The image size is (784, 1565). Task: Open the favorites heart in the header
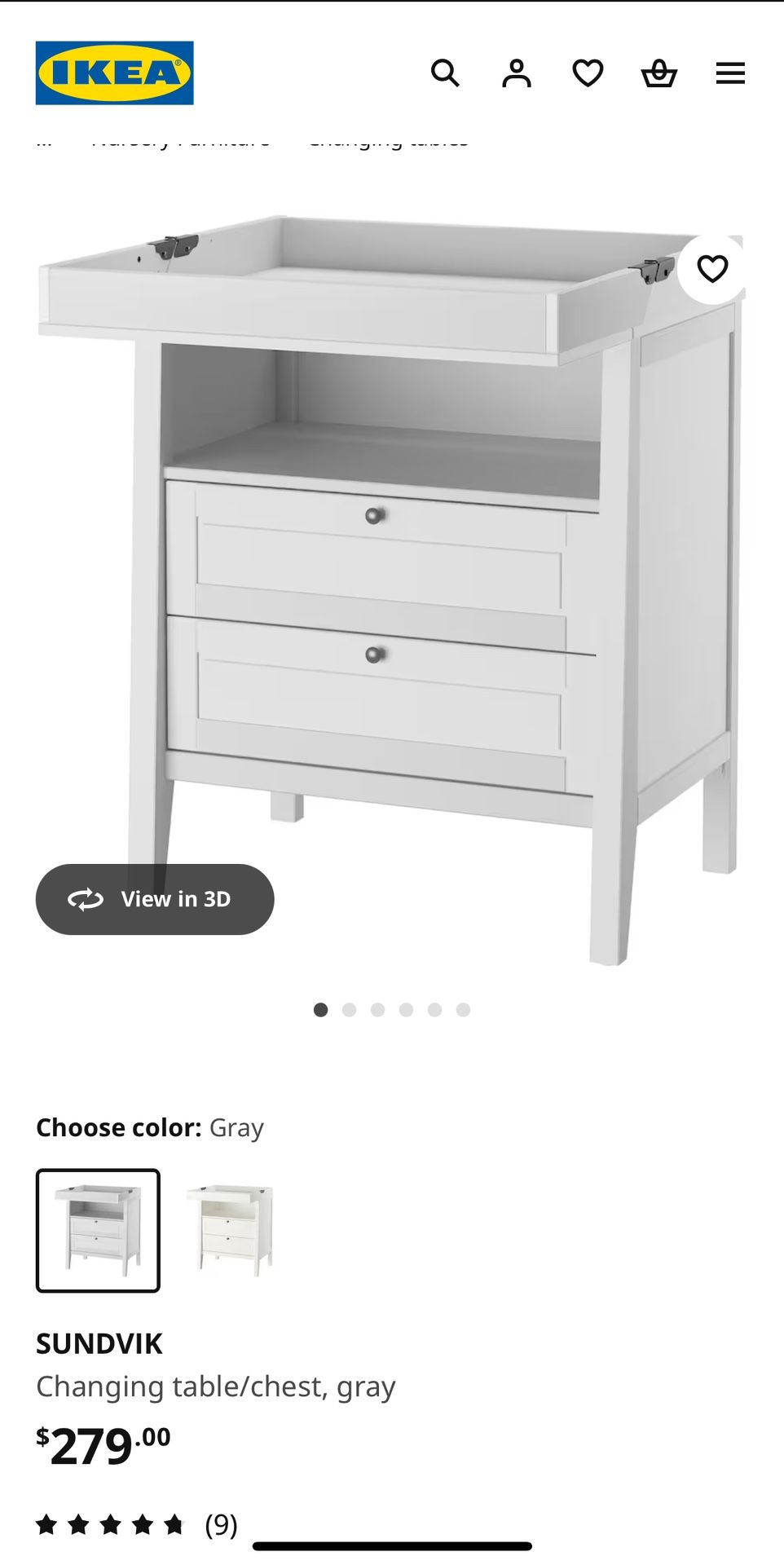(588, 73)
